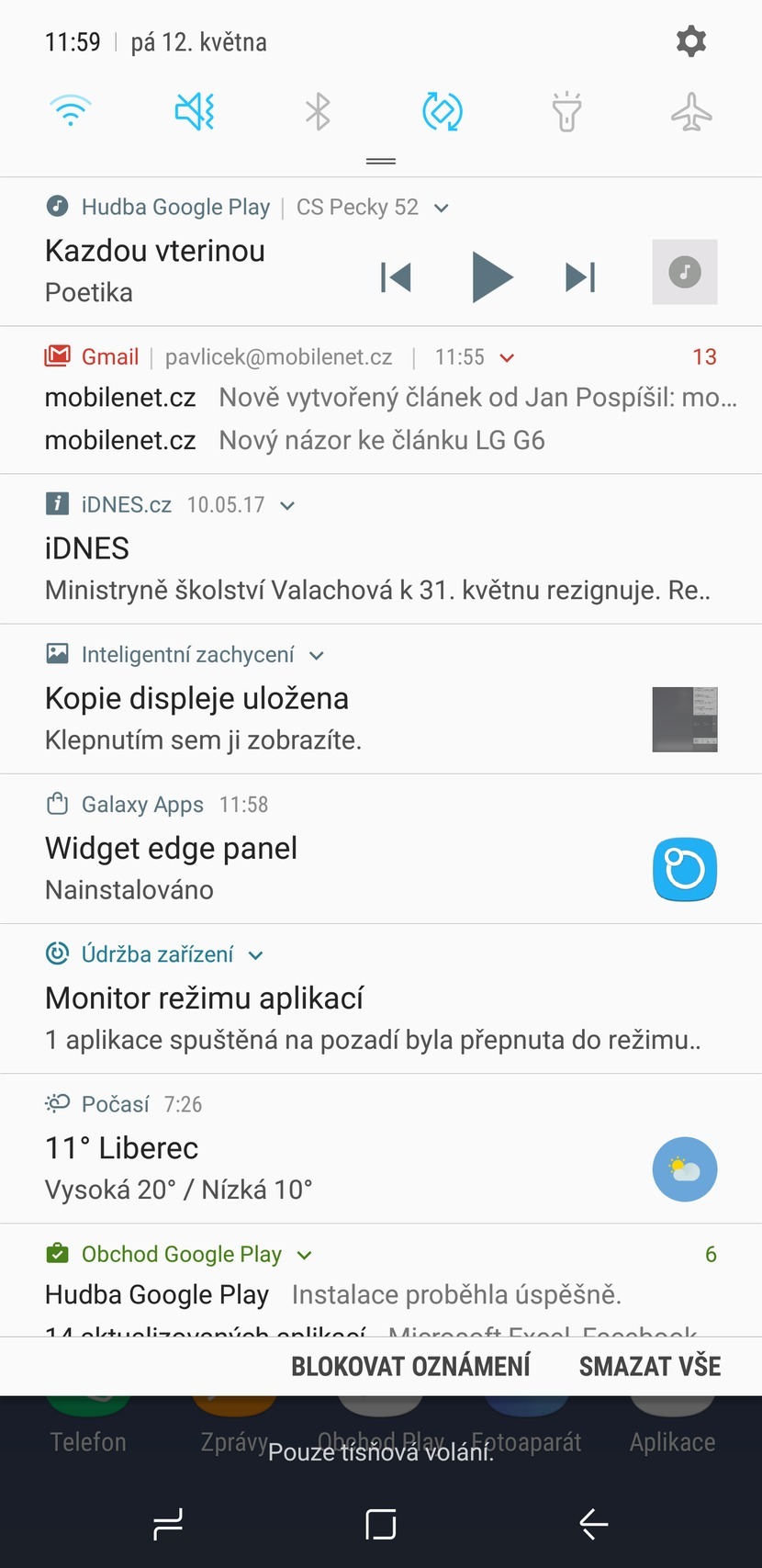Skip to the next track
This screenshot has width=762, height=1568.
[579, 276]
